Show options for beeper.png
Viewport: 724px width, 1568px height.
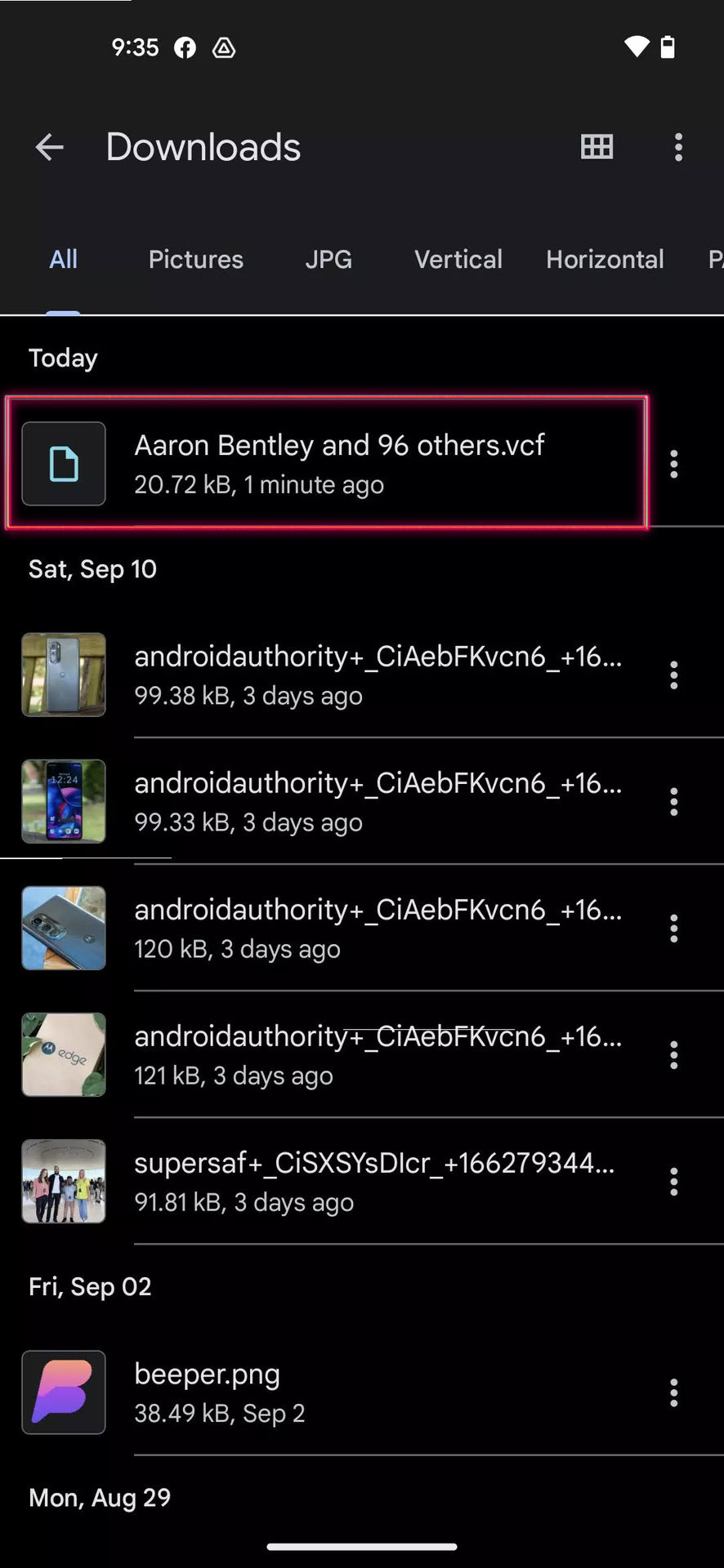(673, 1392)
